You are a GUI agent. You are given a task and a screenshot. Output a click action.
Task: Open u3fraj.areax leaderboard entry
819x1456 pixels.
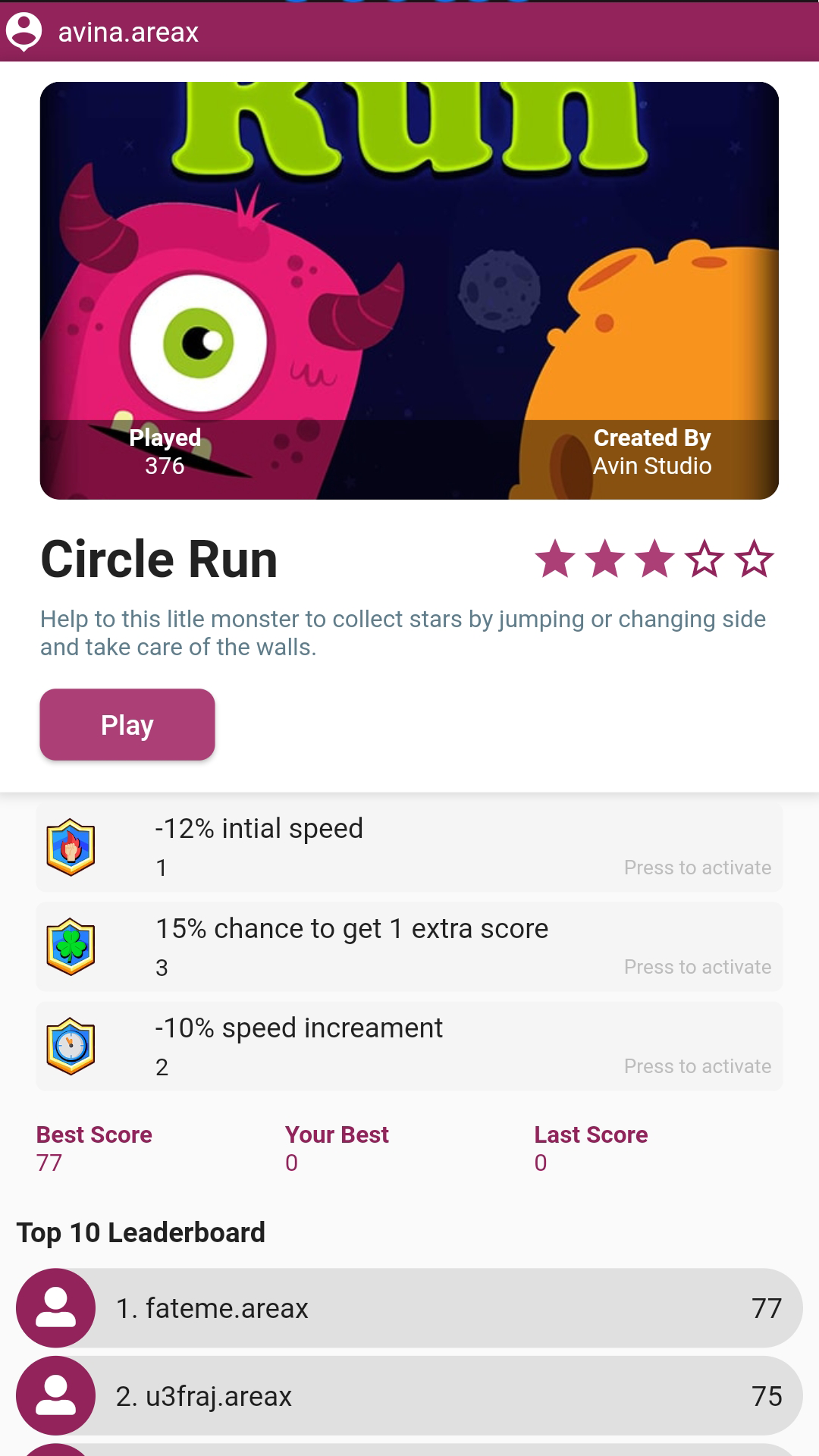pyautogui.click(x=409, y=1395)
